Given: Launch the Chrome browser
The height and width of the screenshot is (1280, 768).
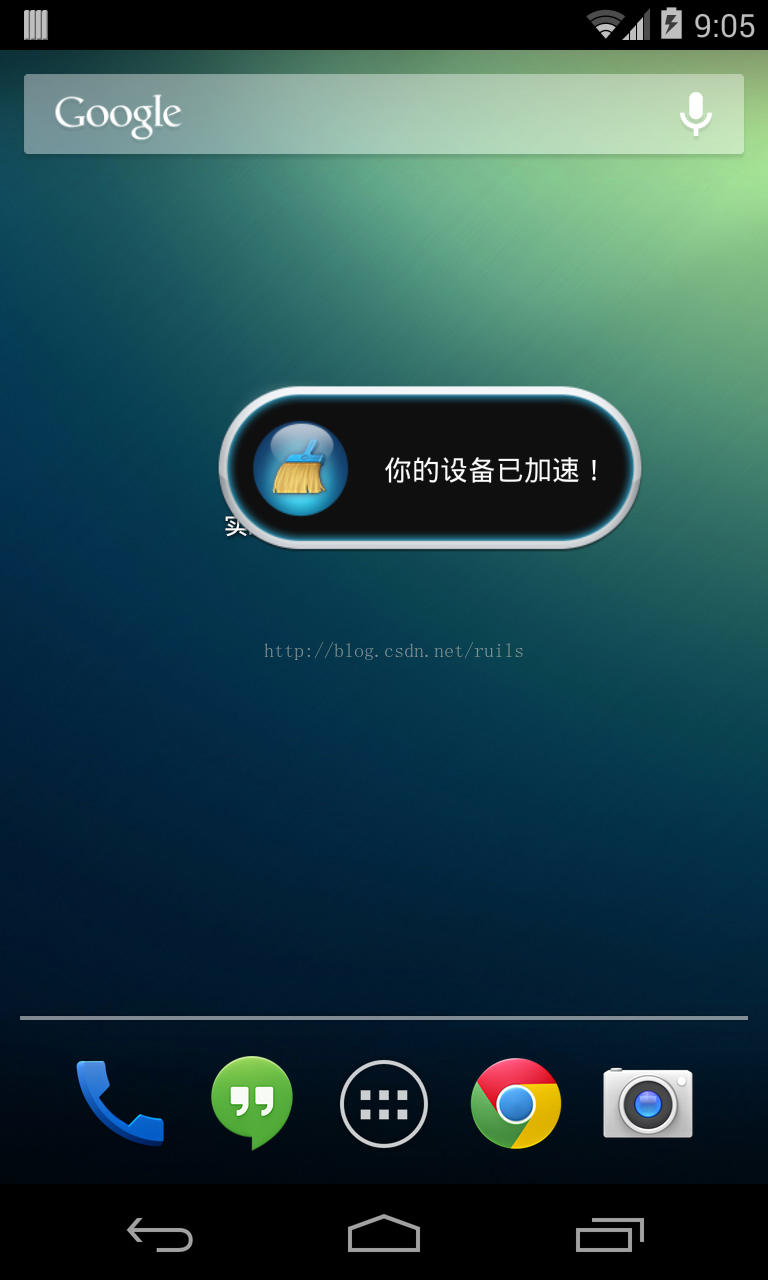Looking at the screenshot, I should [x=516, y=1104].
